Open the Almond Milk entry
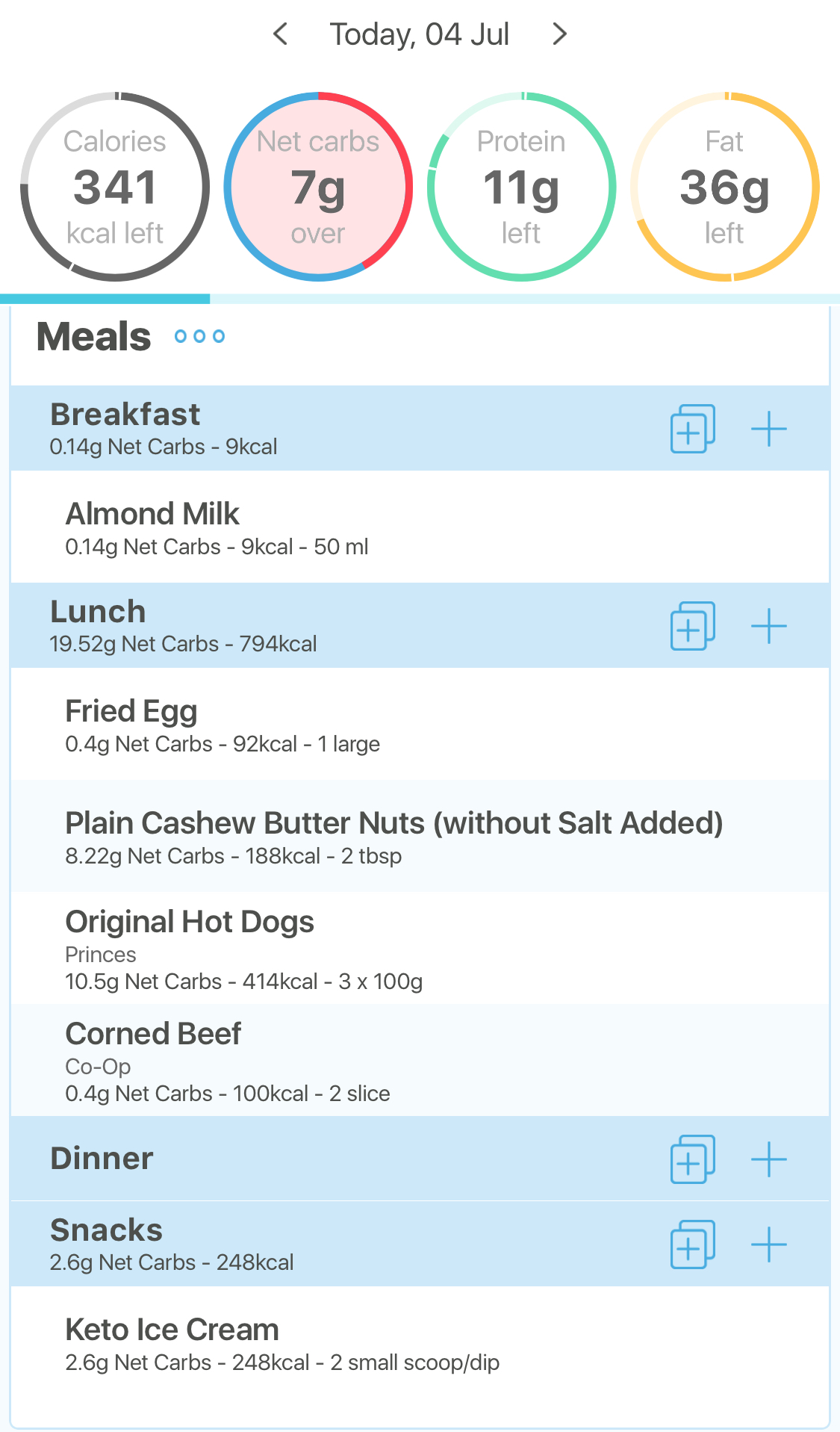The height and width of the screenshot is (1432, 840). tap(420, 527)
